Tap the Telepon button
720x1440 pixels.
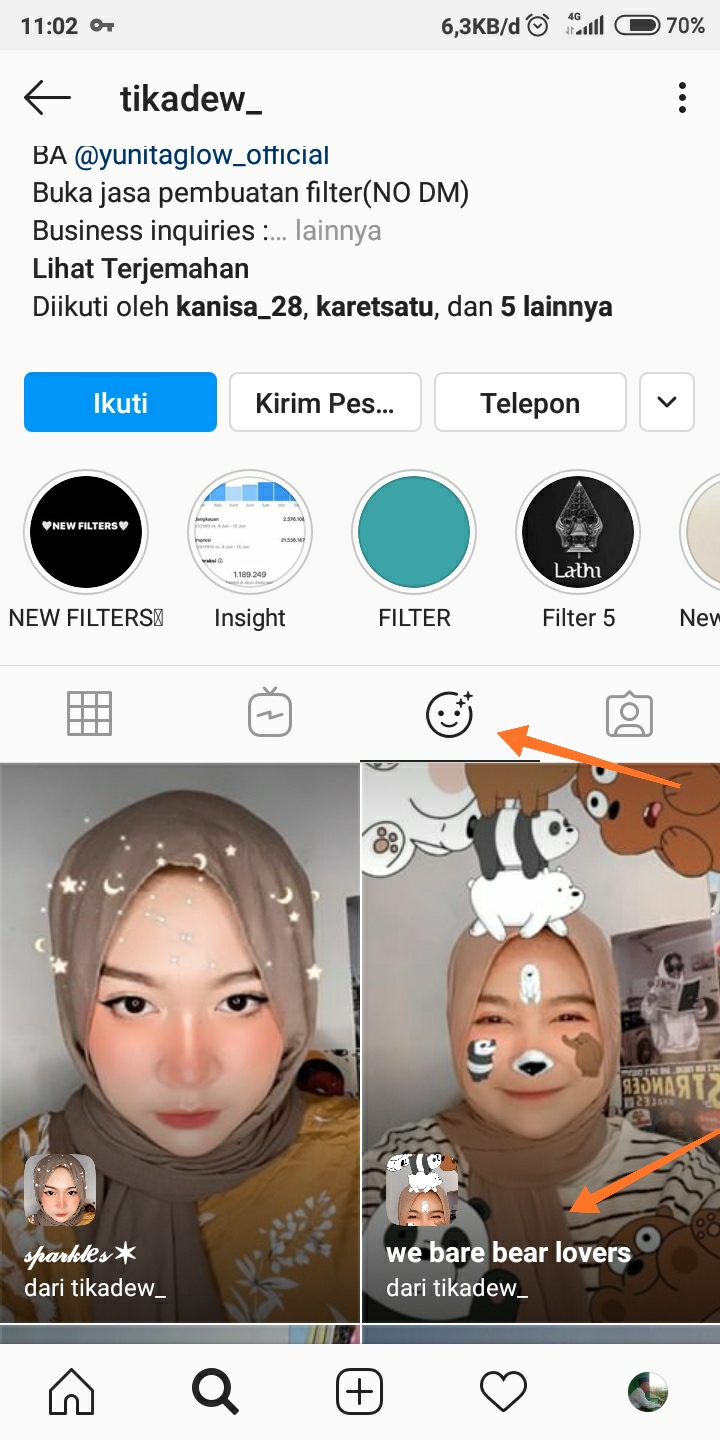click(530, 403)
